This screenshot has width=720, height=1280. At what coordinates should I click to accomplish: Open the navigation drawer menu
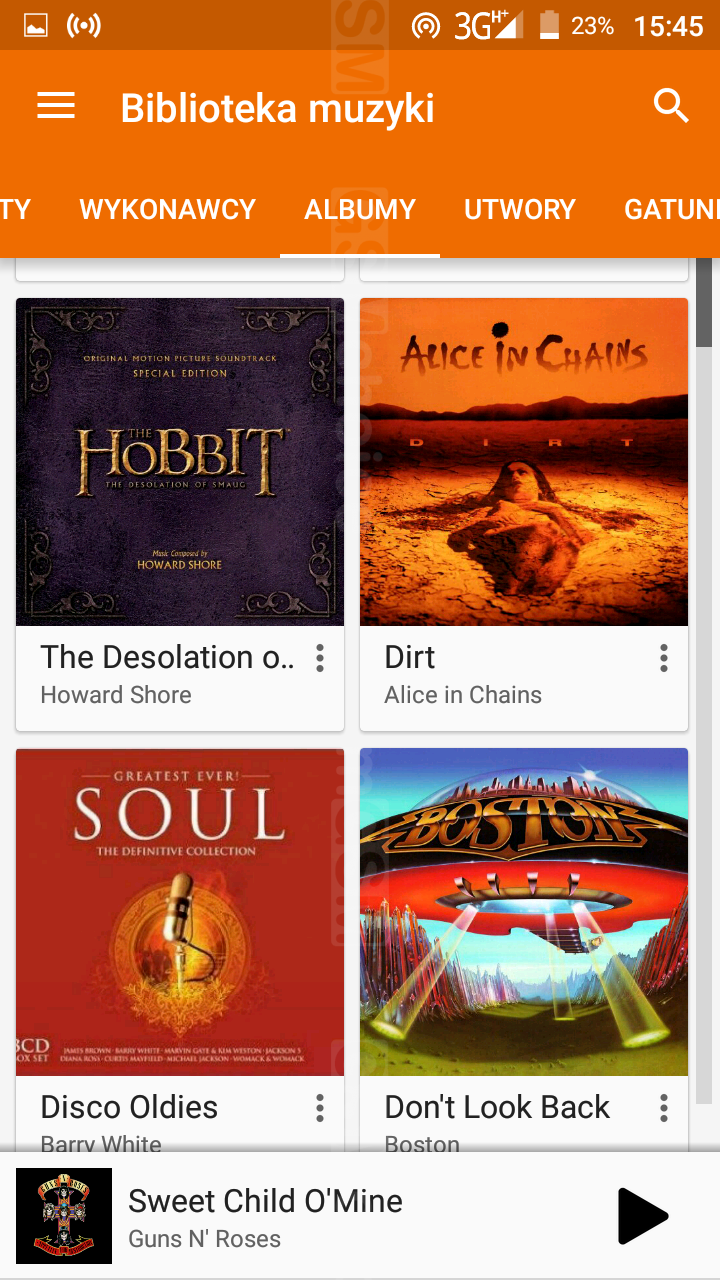(56, 106)
